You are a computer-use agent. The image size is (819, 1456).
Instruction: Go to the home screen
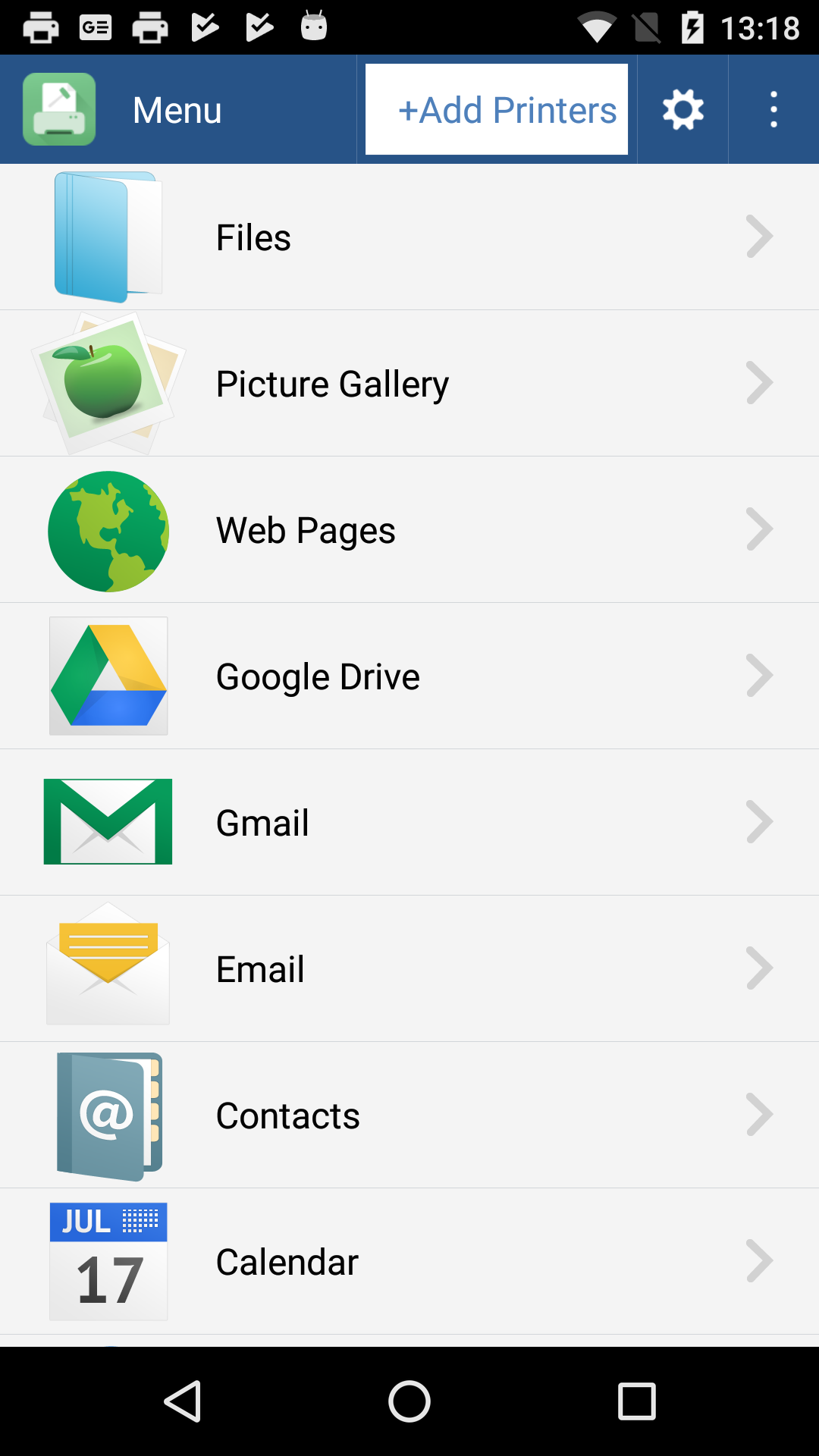[x=409, y=1401]
